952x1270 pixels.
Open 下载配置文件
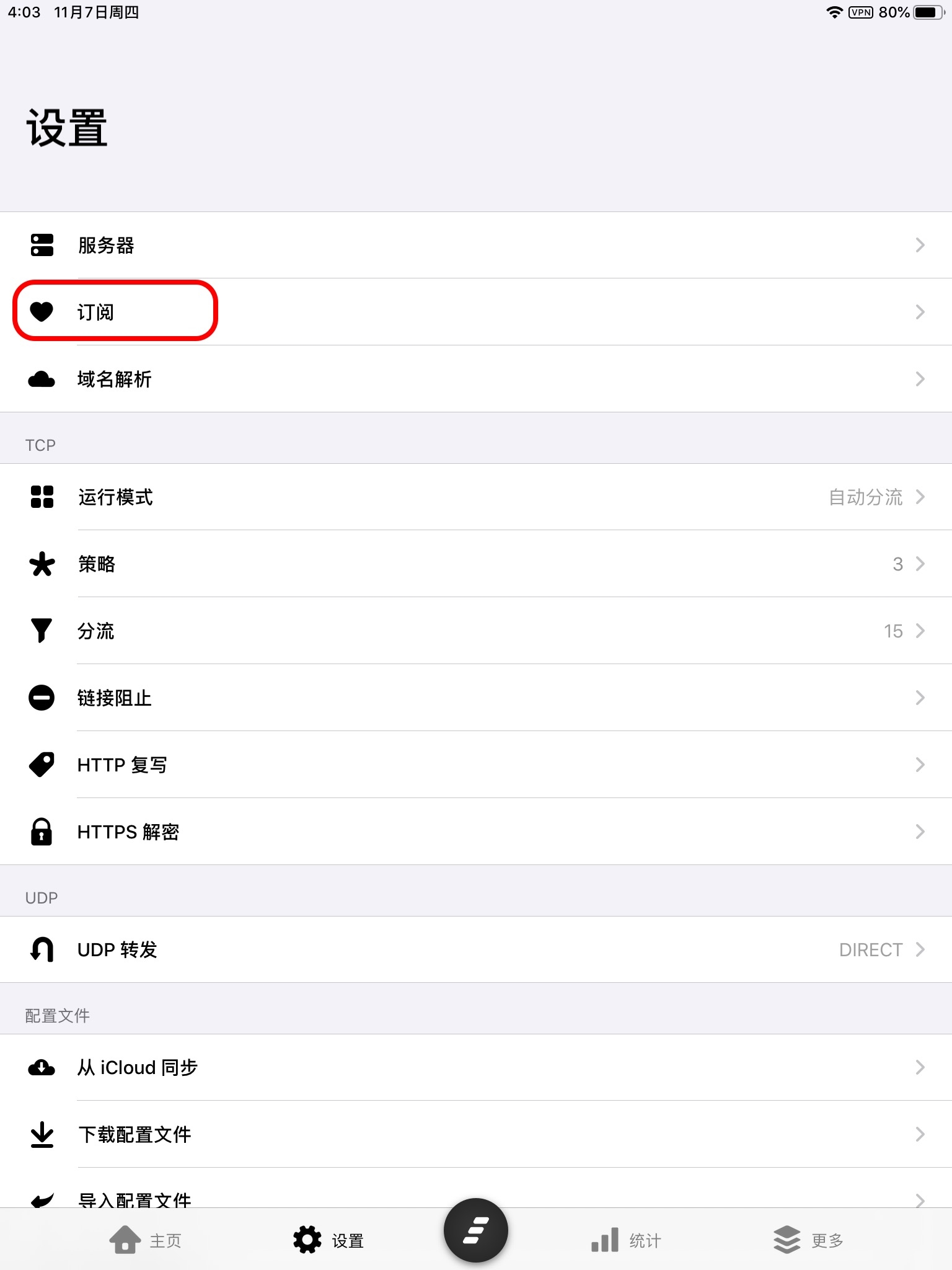[x=476, y=1134]
